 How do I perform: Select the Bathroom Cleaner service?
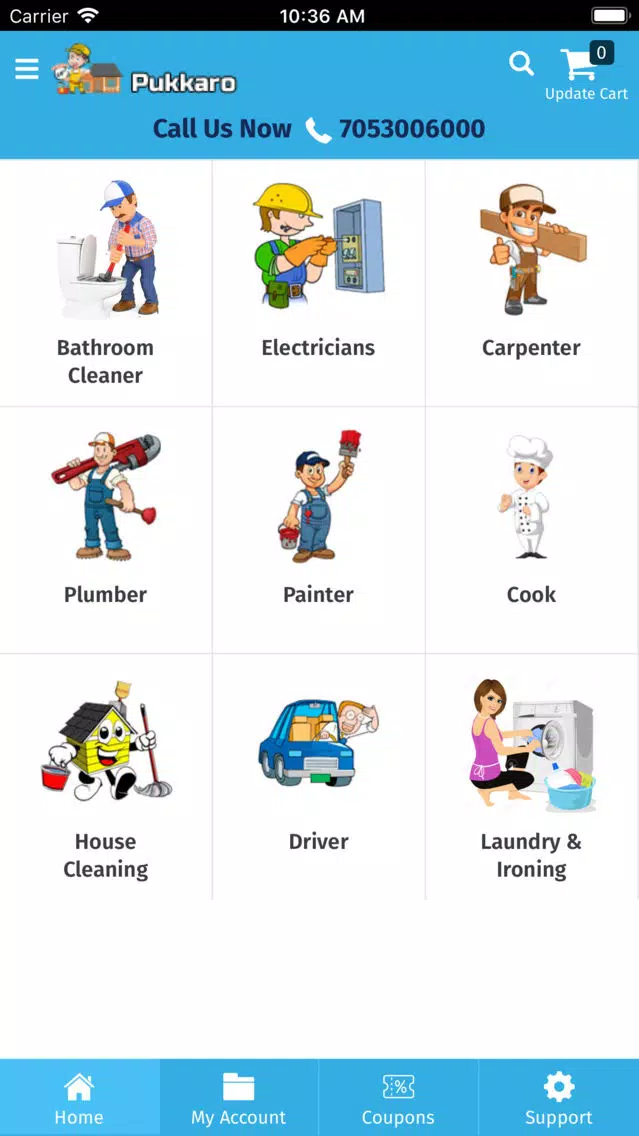pos(106,283)
